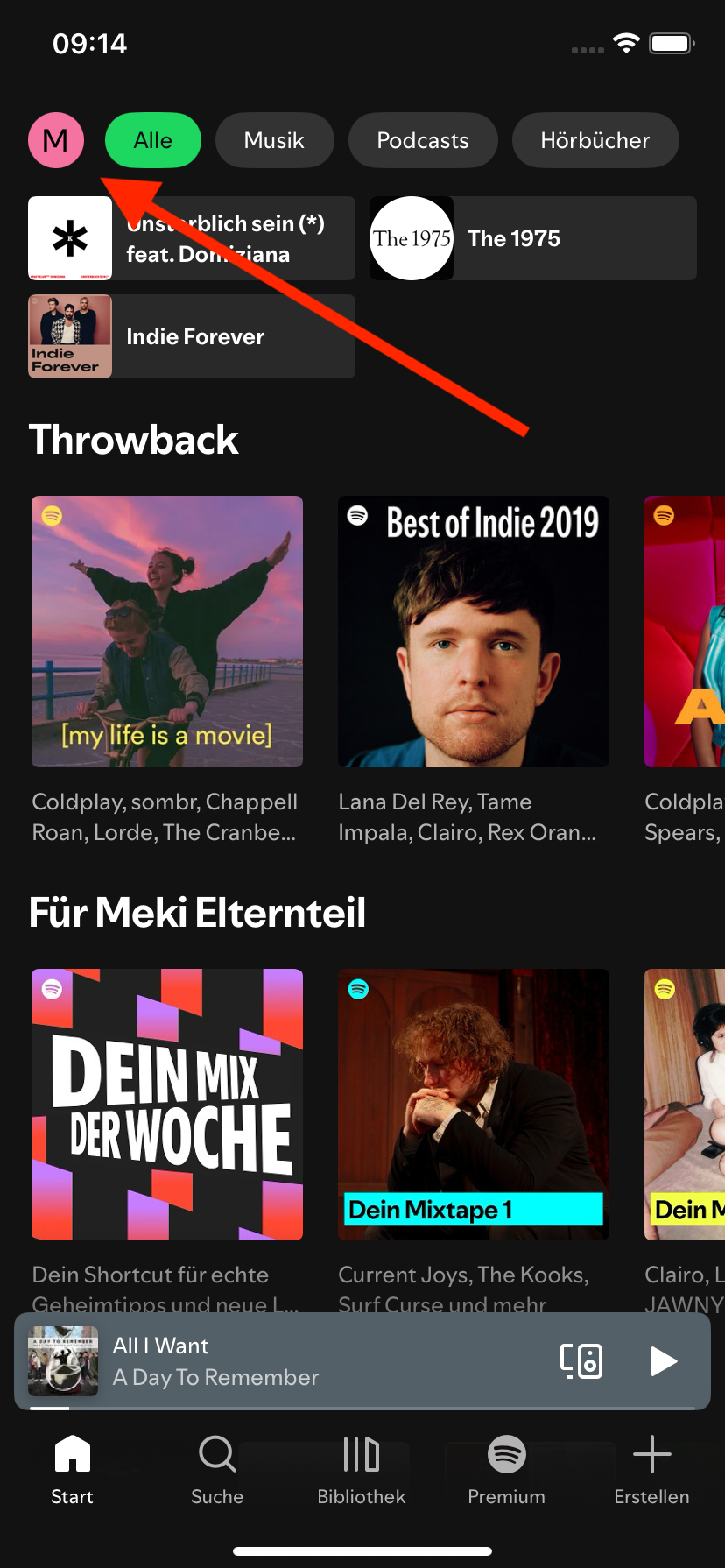Open the profile avatar M

pyautogui.click(x=56, y=140)
